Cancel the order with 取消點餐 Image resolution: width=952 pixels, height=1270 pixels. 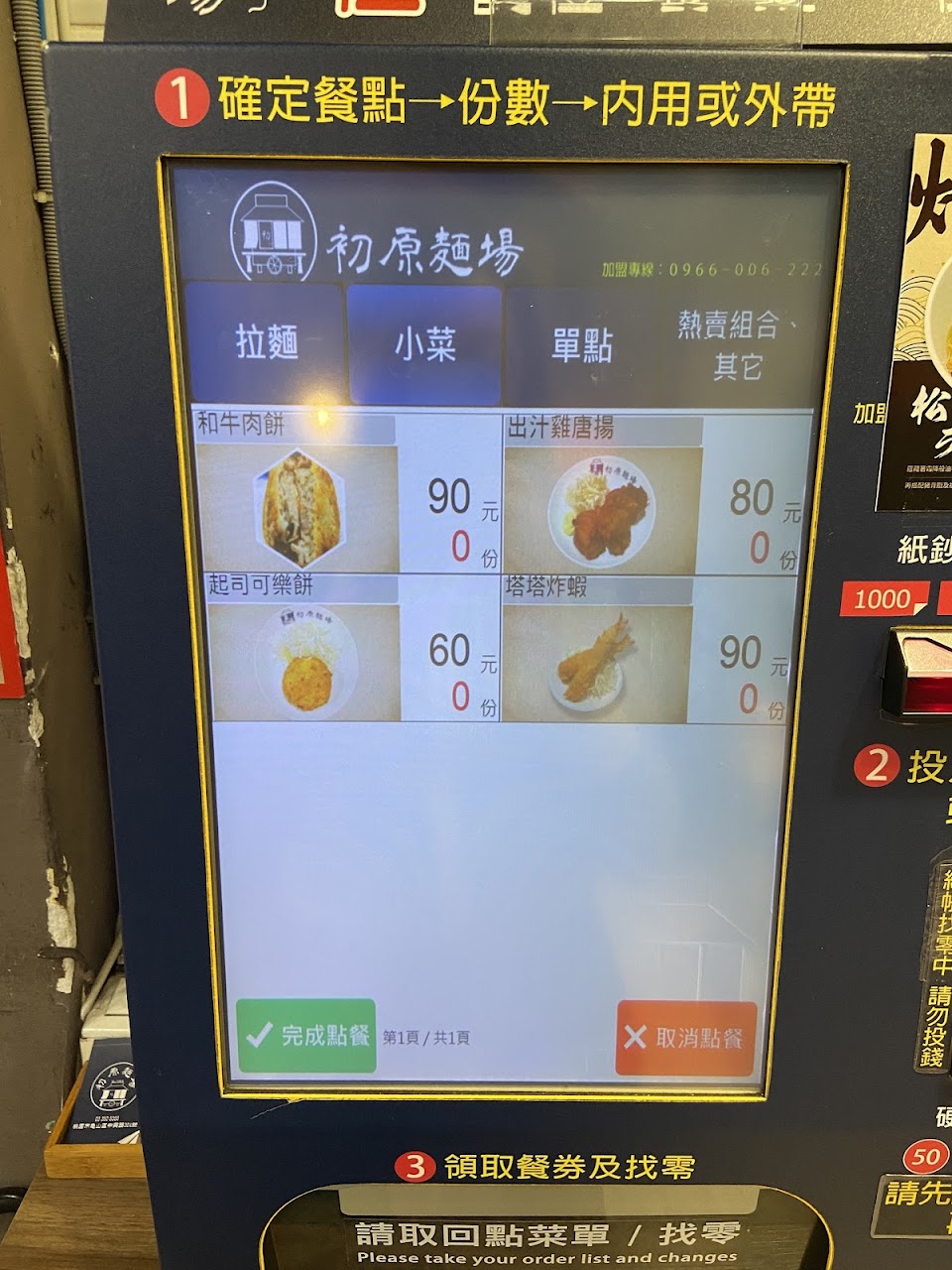686,1038
